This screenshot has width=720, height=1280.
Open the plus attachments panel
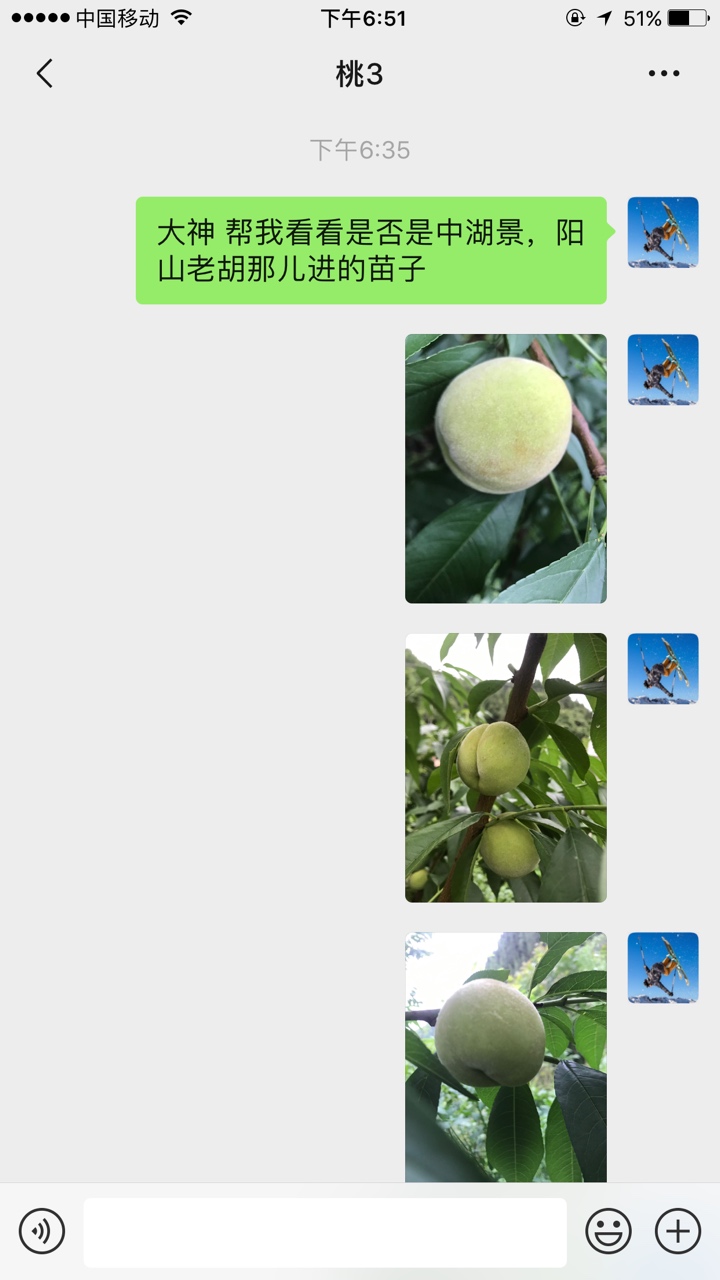pos(678,1231)
